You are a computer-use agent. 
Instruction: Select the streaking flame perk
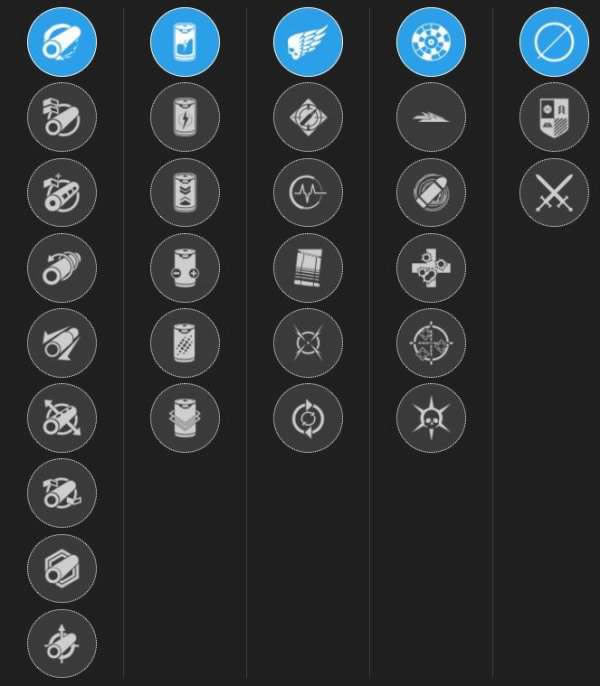(431, 117)
